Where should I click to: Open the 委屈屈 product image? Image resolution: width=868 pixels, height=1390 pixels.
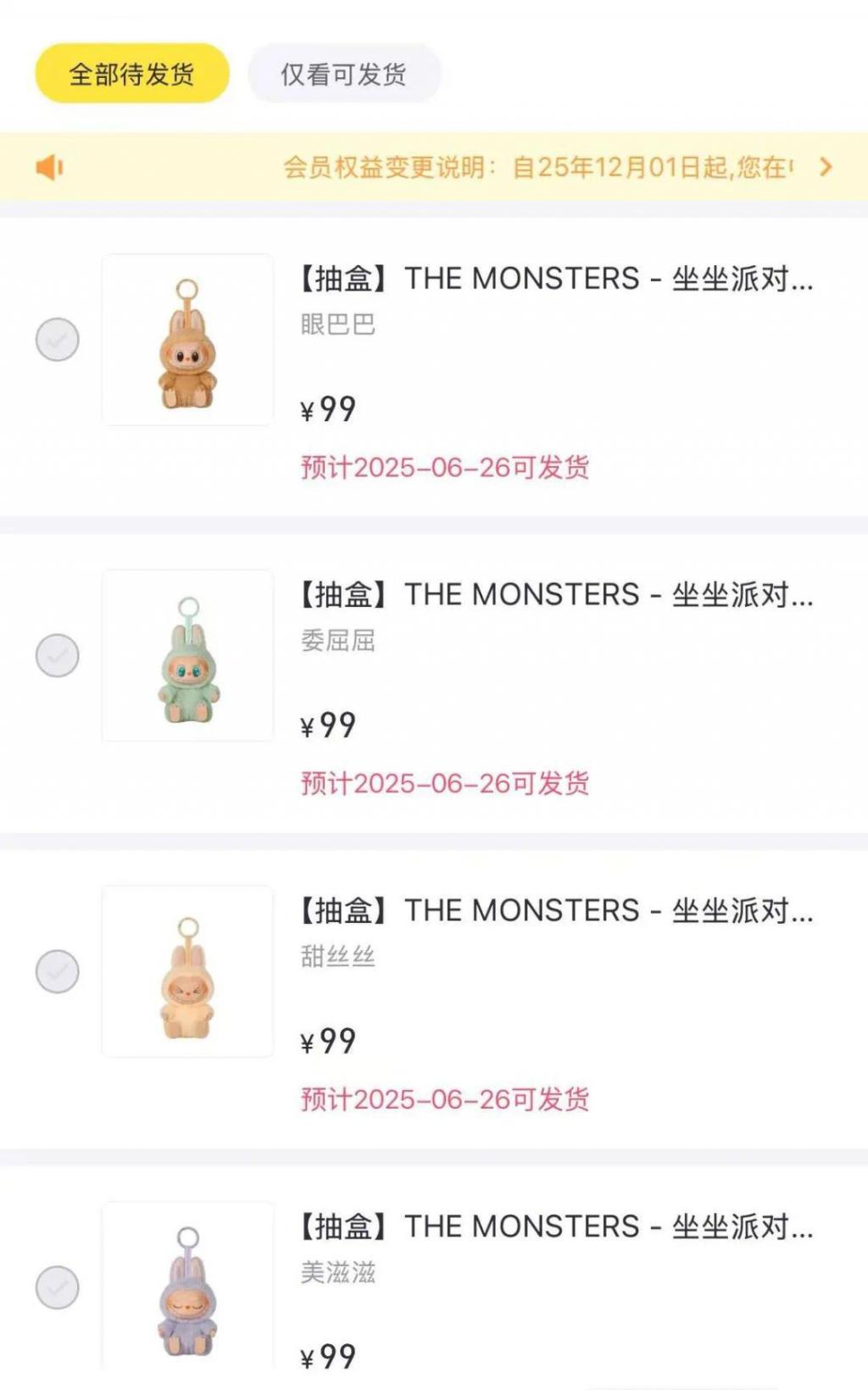(x=187, y=655)
